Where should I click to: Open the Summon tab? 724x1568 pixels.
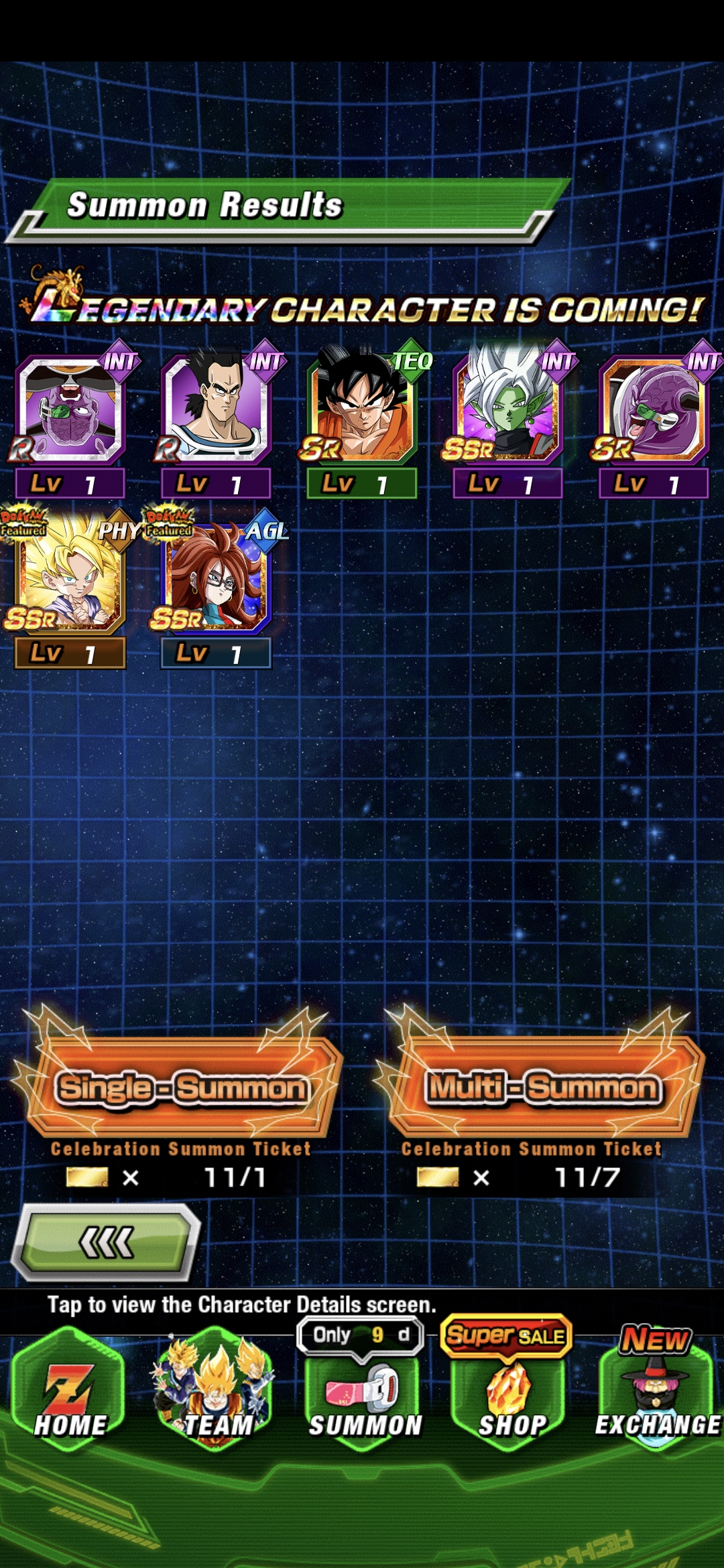pyautogui.click(x=364, y=1395)
